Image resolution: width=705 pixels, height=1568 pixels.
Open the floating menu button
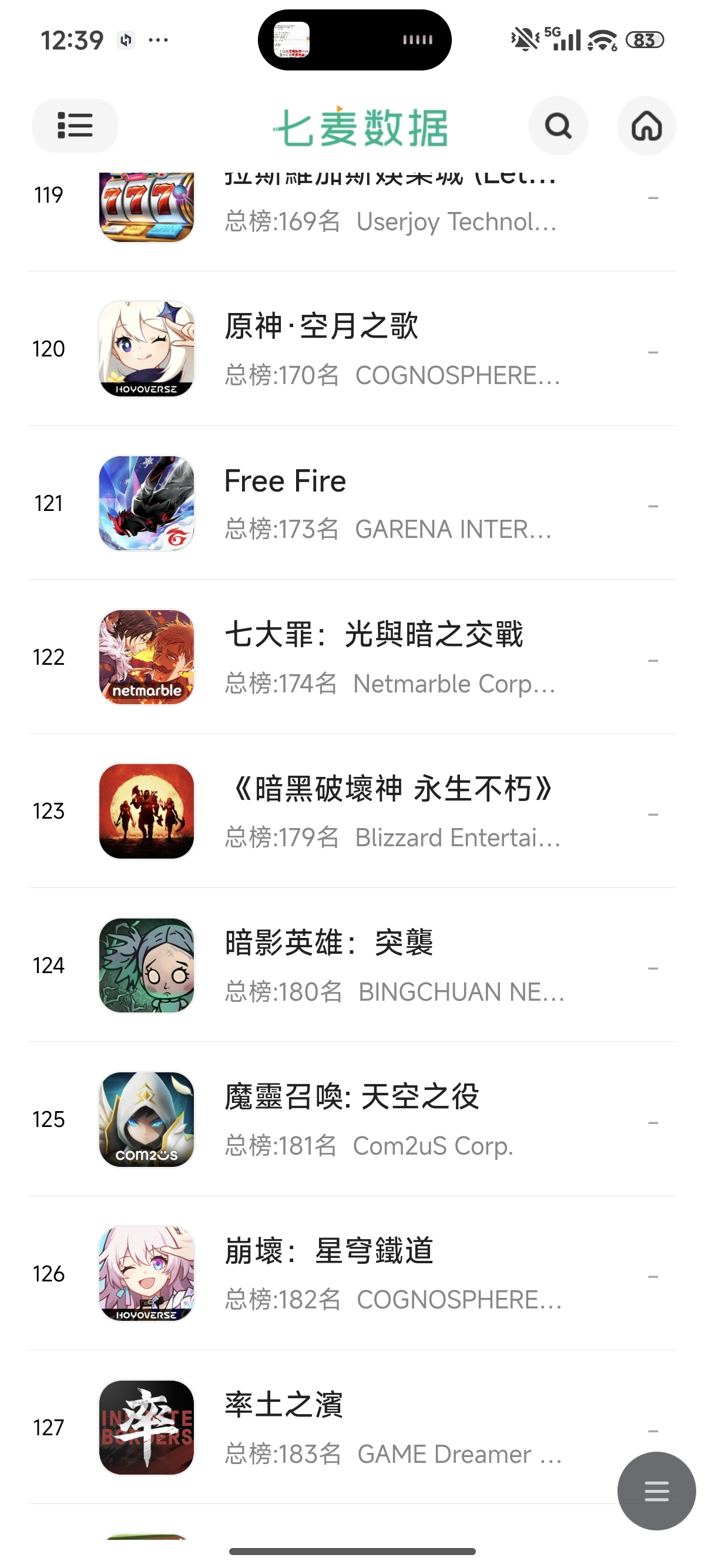pyautogui.click(x=656, y=1490)
